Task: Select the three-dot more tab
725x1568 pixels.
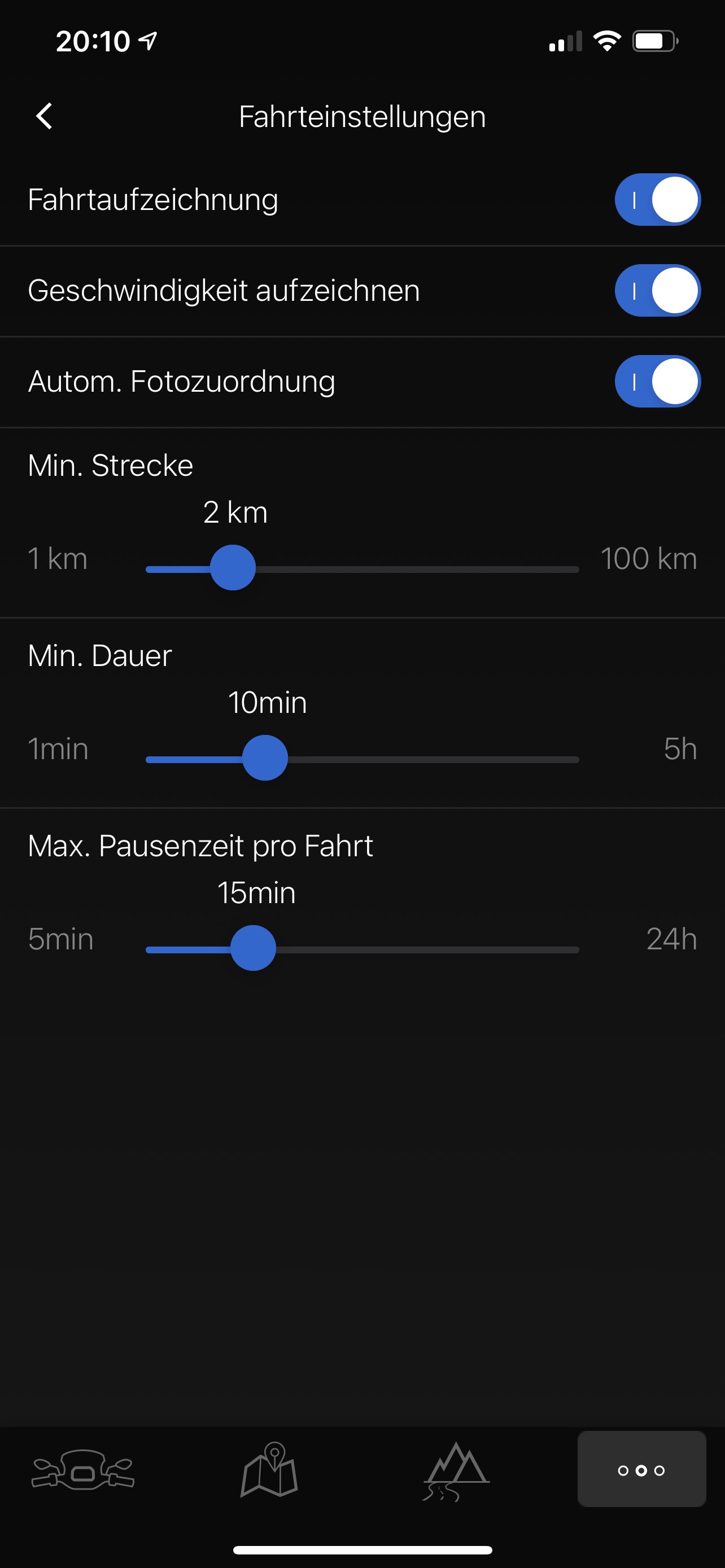Action: coord(641,1470)
